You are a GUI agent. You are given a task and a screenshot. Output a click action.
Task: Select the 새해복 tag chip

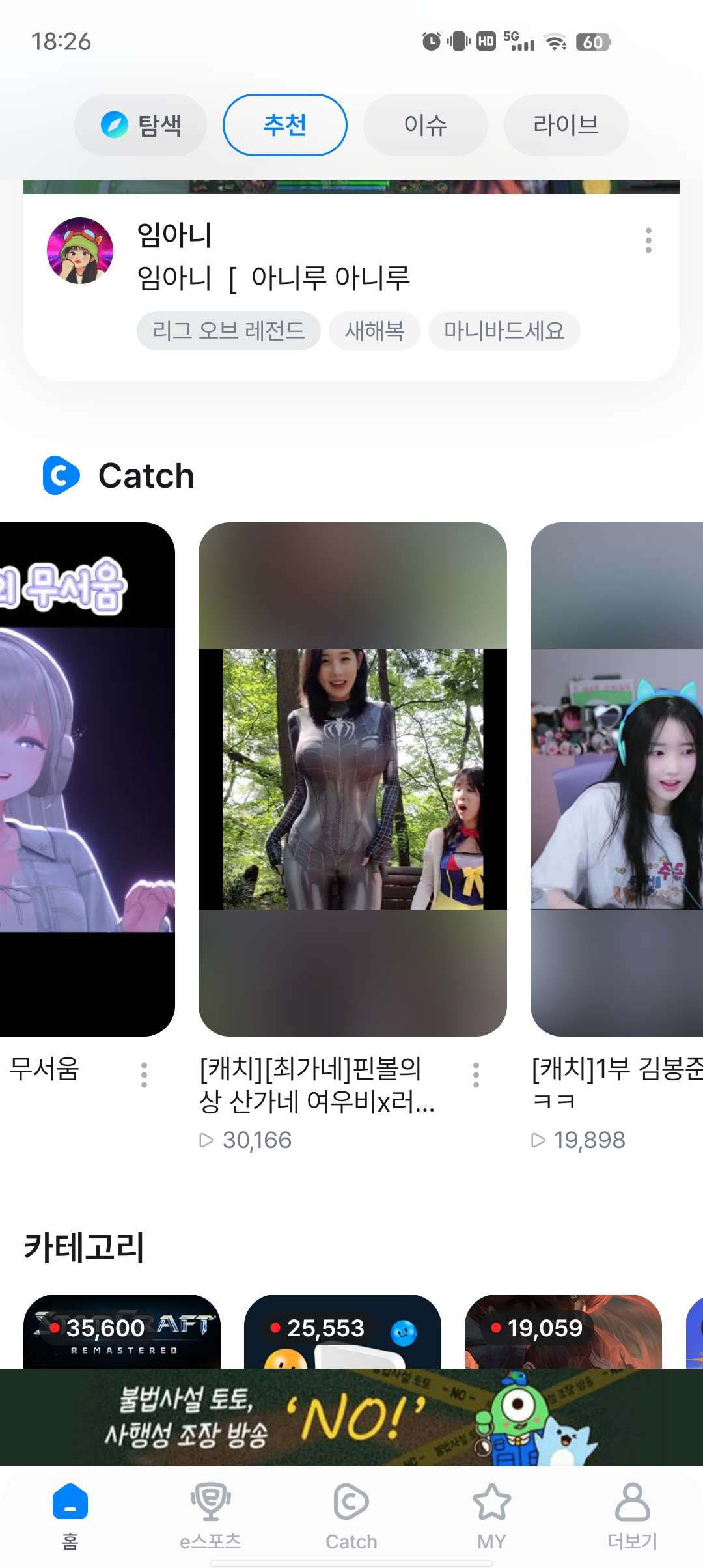[374, 331]
